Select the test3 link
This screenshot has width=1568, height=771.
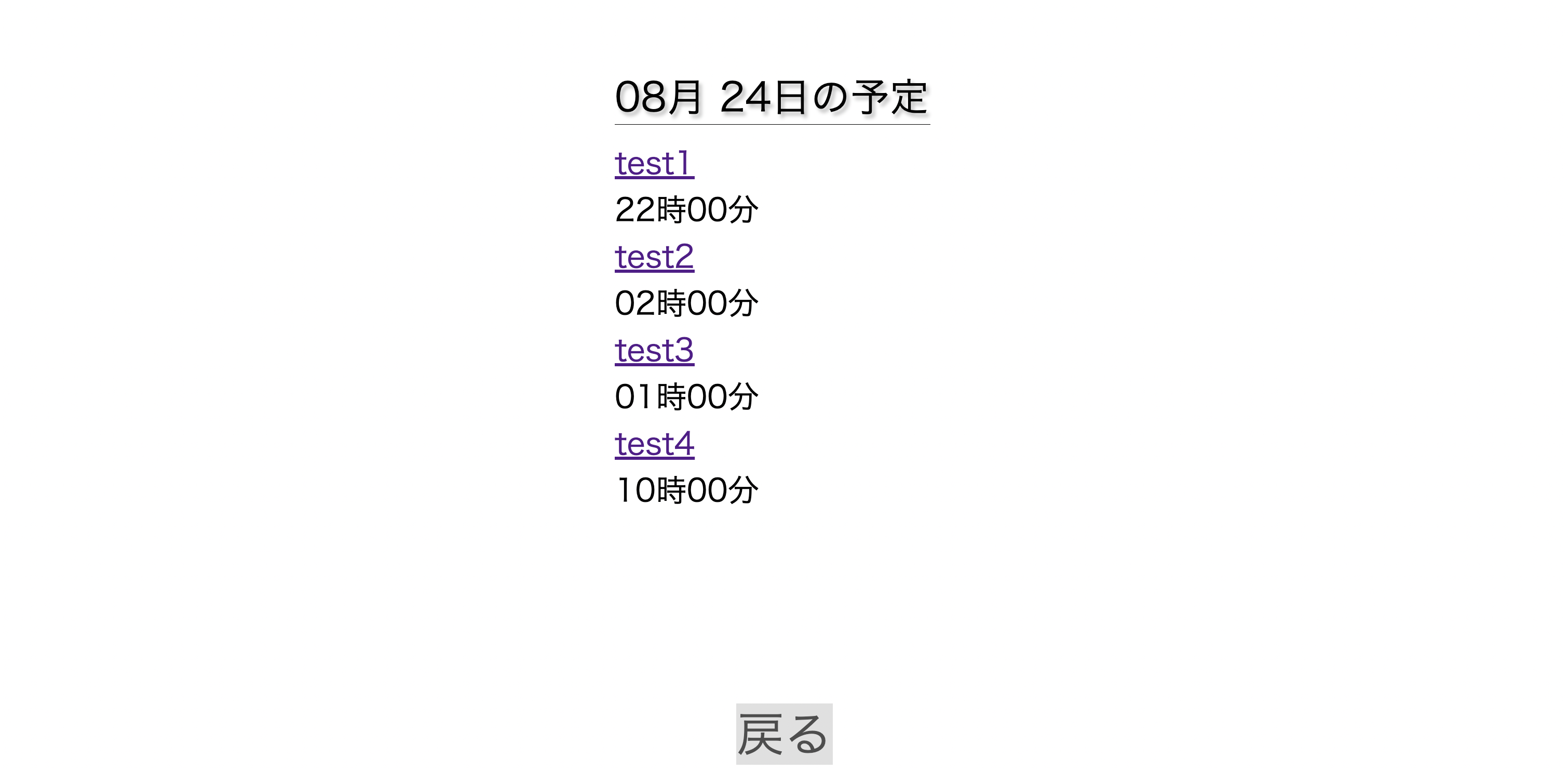click(654, 350)
